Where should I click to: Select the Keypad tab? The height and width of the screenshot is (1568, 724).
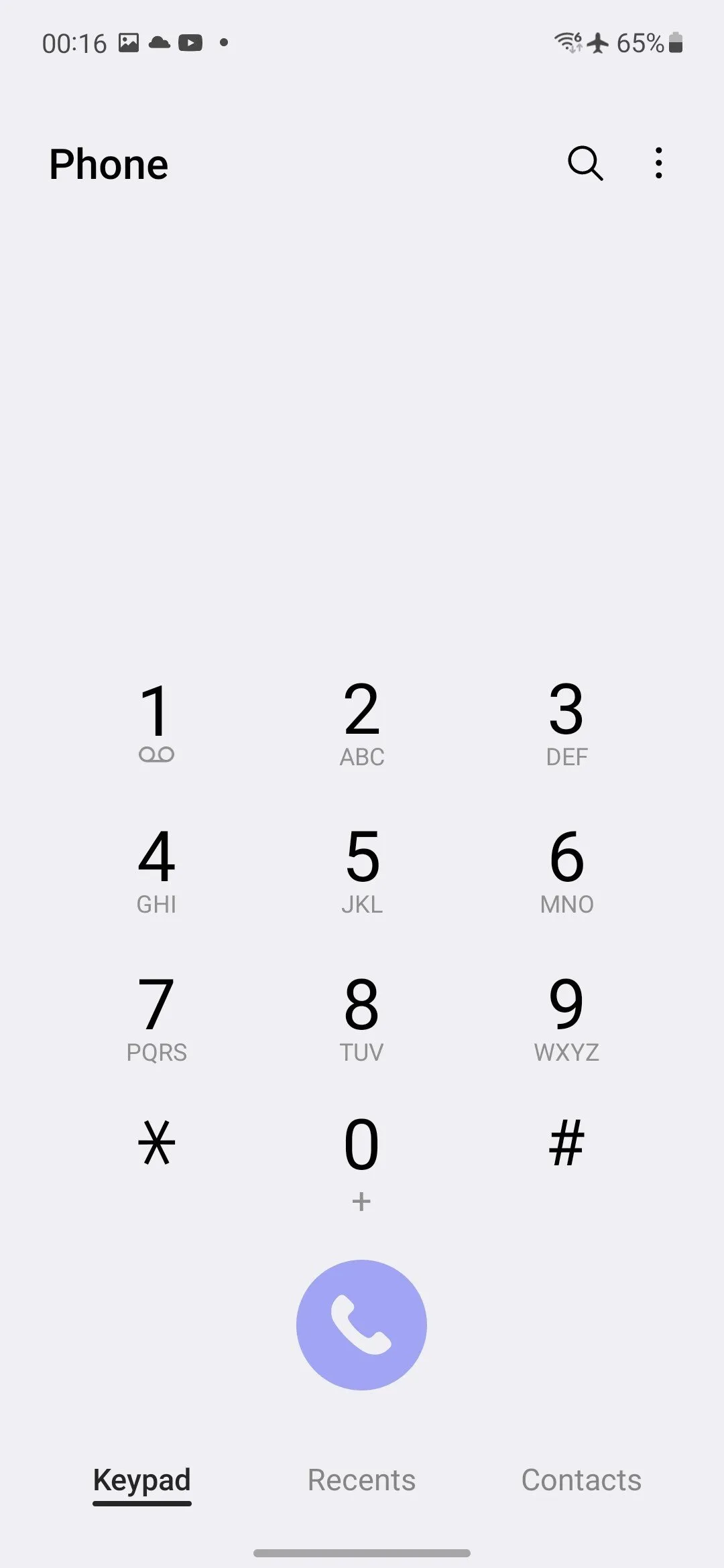(142, 1480)
